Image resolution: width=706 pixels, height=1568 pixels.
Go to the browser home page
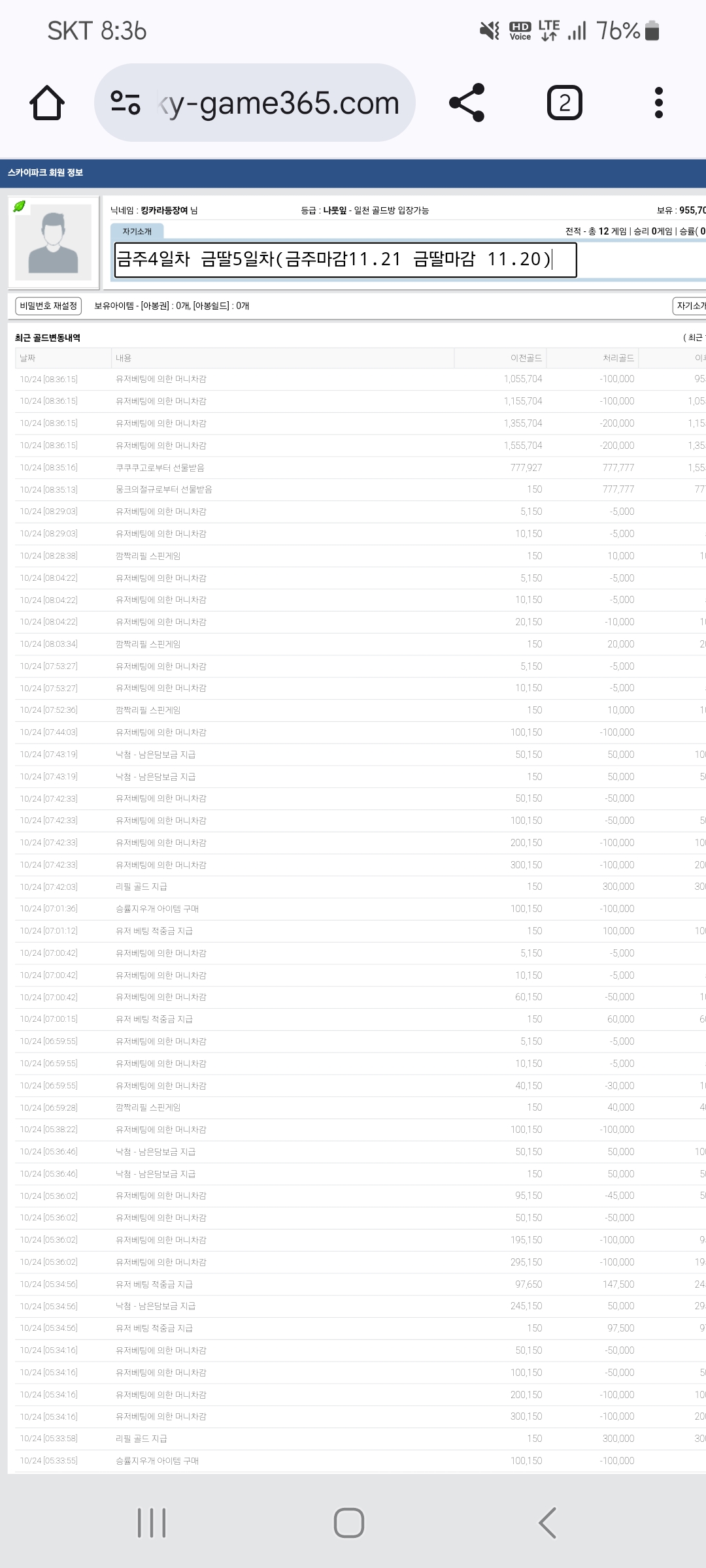coord(47,103)
